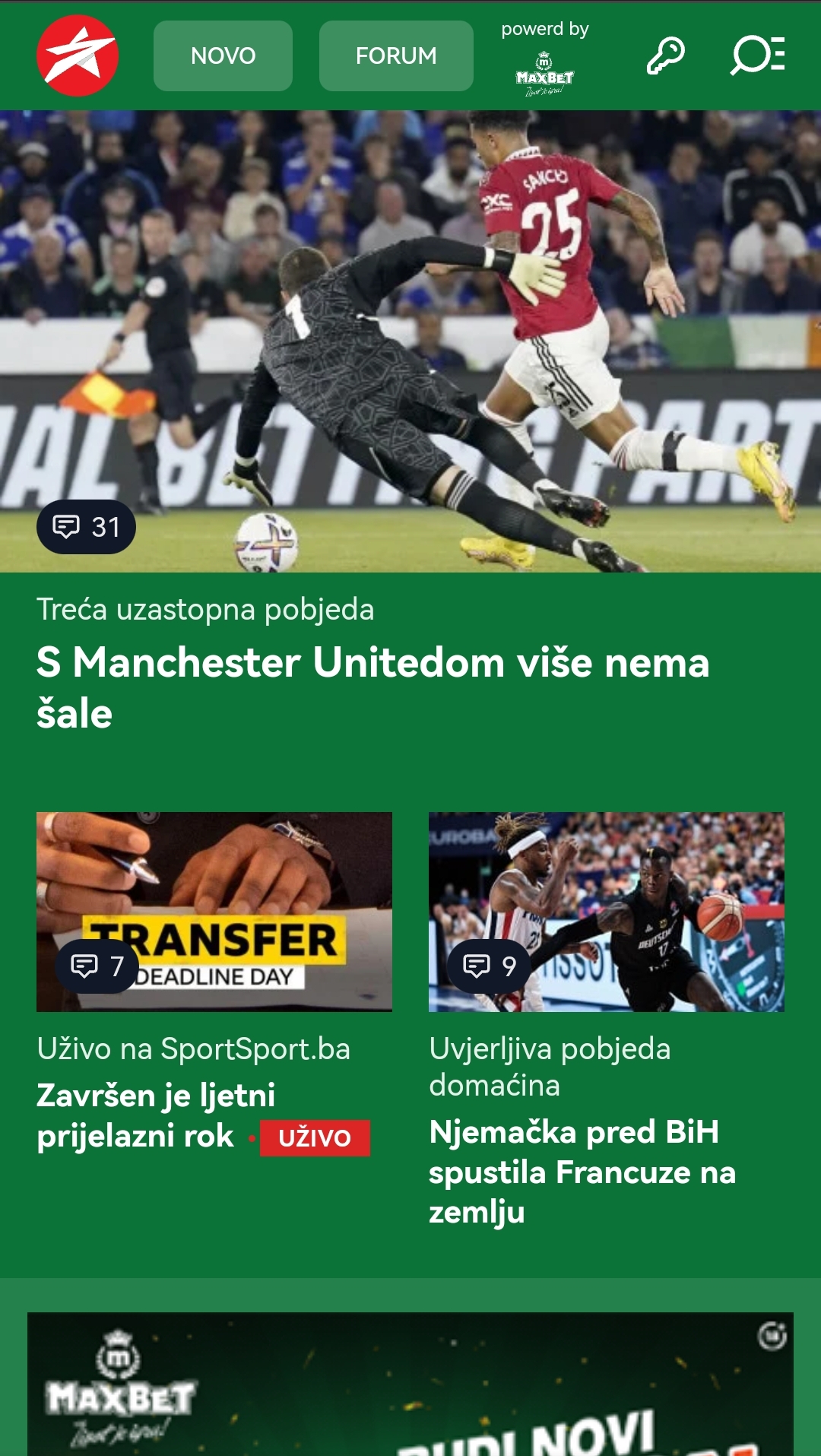Read "Njemačka pred BiH spustila Francuze" story
The image size is (821, 1456).
click(582, 1172)
